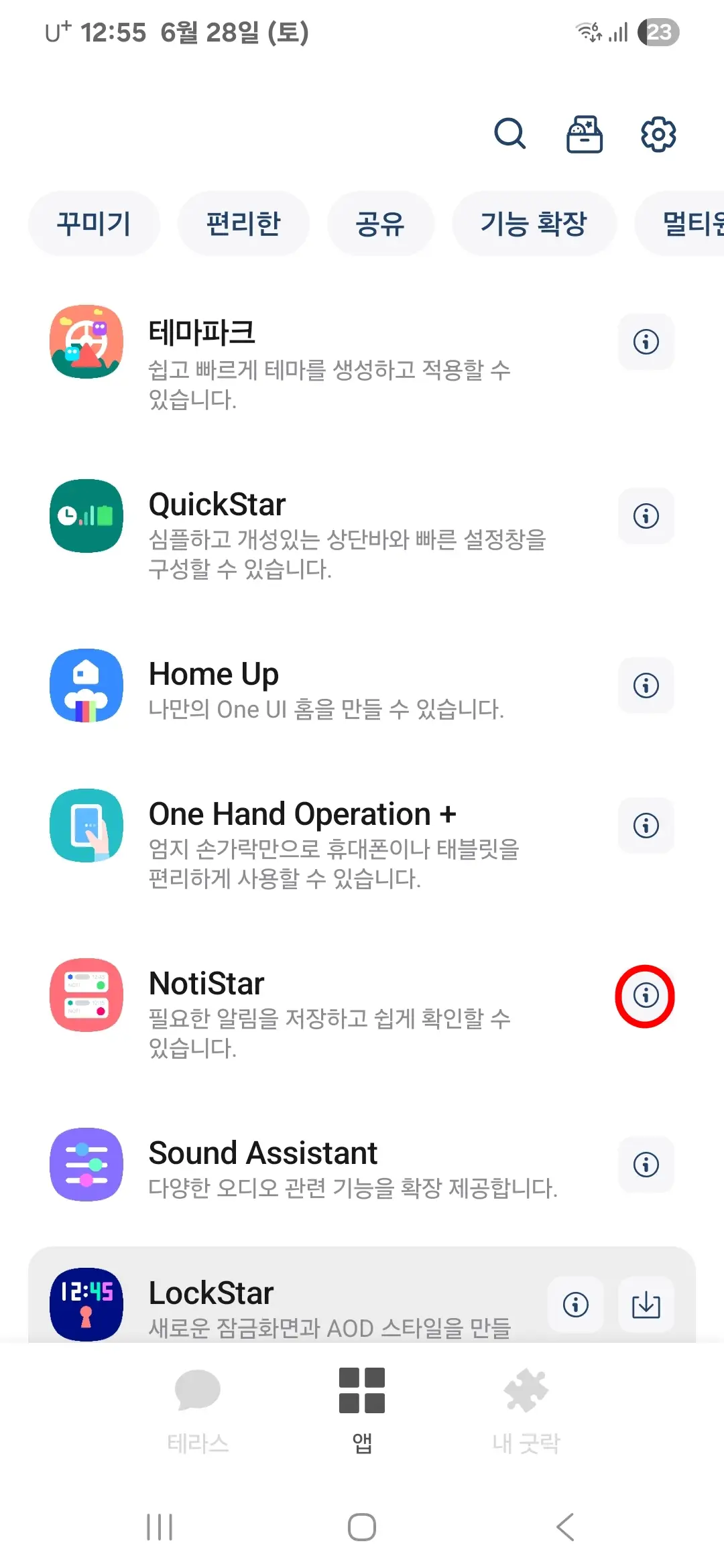View info for the NotiStar app
Viewport: 724px width, 1568px height.
coord(646,996)
